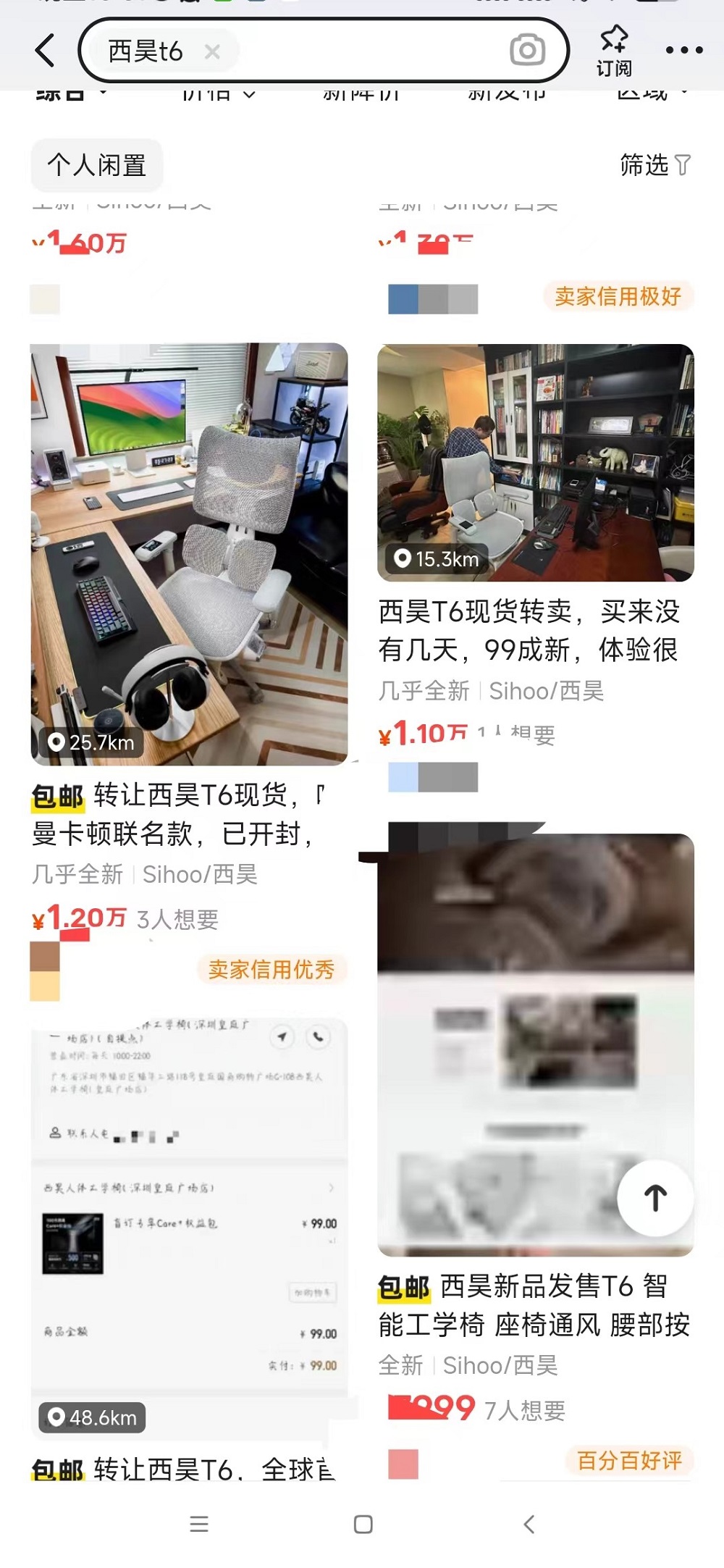Enable the 个人闲置 listings filter

pos(97,165)
